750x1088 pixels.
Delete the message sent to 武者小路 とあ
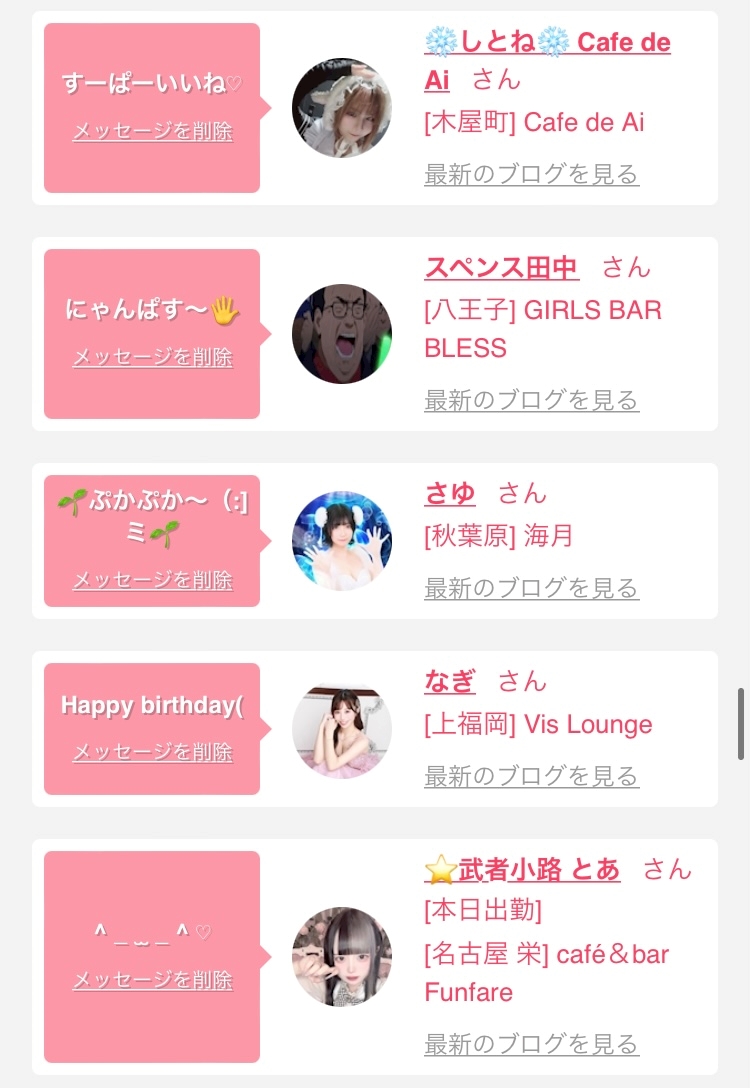click(x=153, y=980)
